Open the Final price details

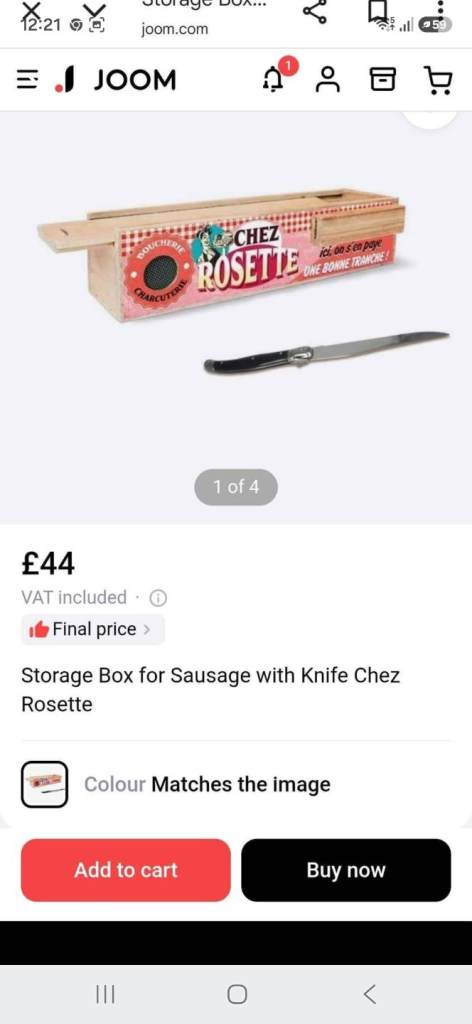point(93,630)
